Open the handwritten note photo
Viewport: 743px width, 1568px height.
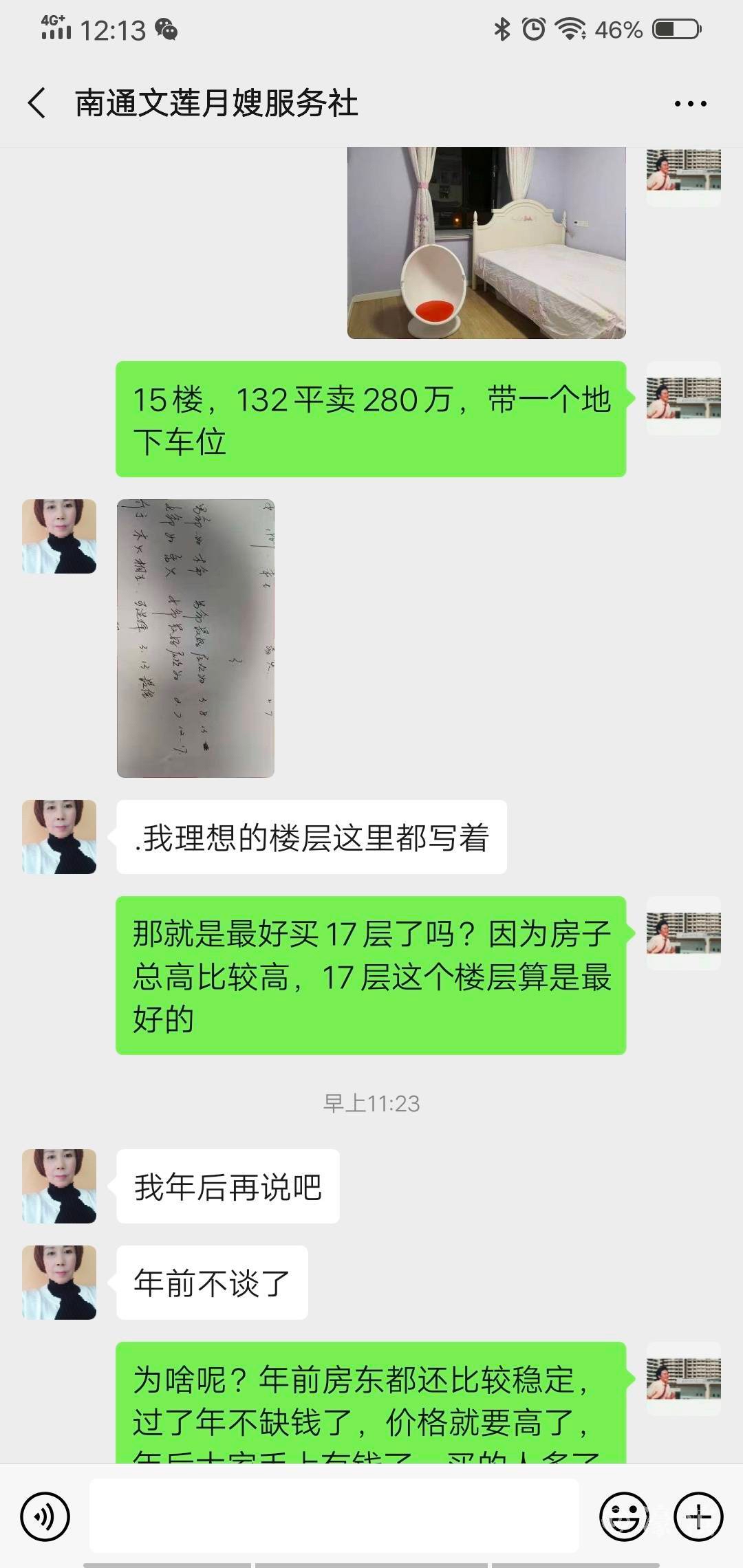[x=195, y=638]
